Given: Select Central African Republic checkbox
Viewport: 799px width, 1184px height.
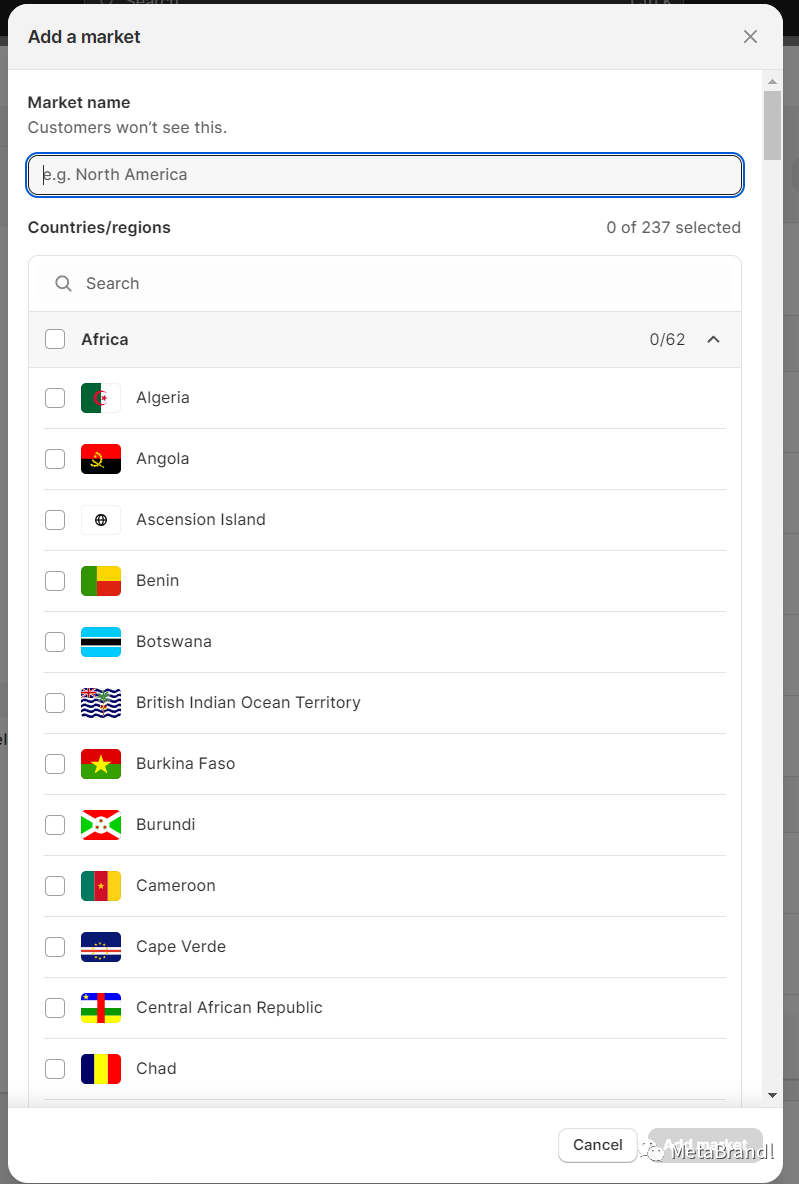Looking at the screenshot, I should tap(55, 1008).
